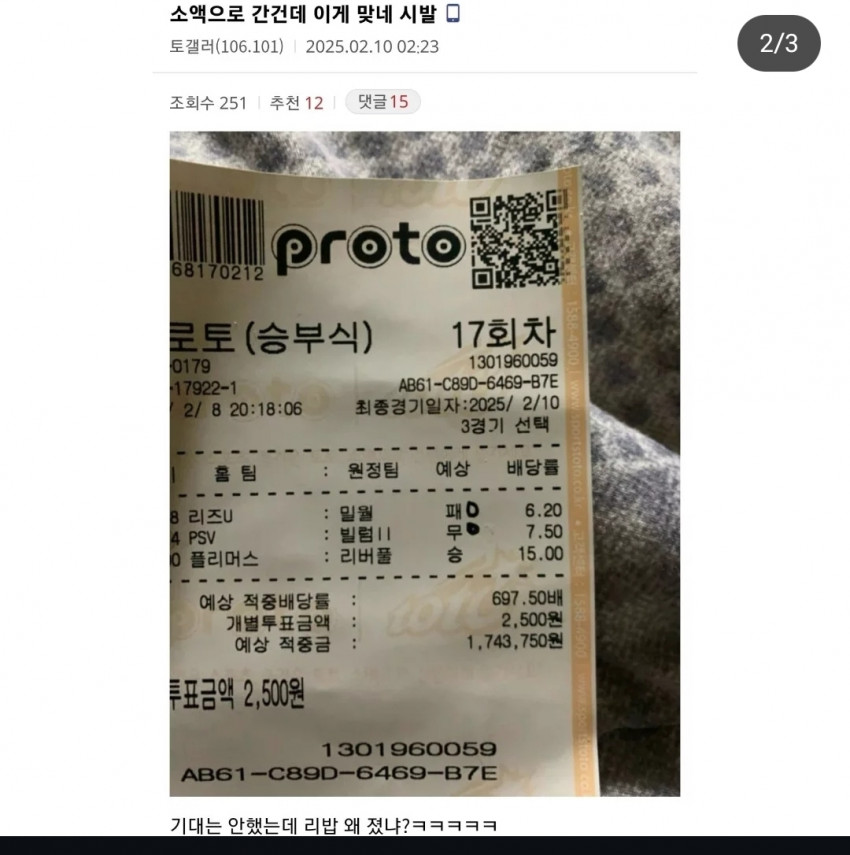Open the author profile 토갤러(106.101)
Screen dimensions: 850x855
click(227, 46)
